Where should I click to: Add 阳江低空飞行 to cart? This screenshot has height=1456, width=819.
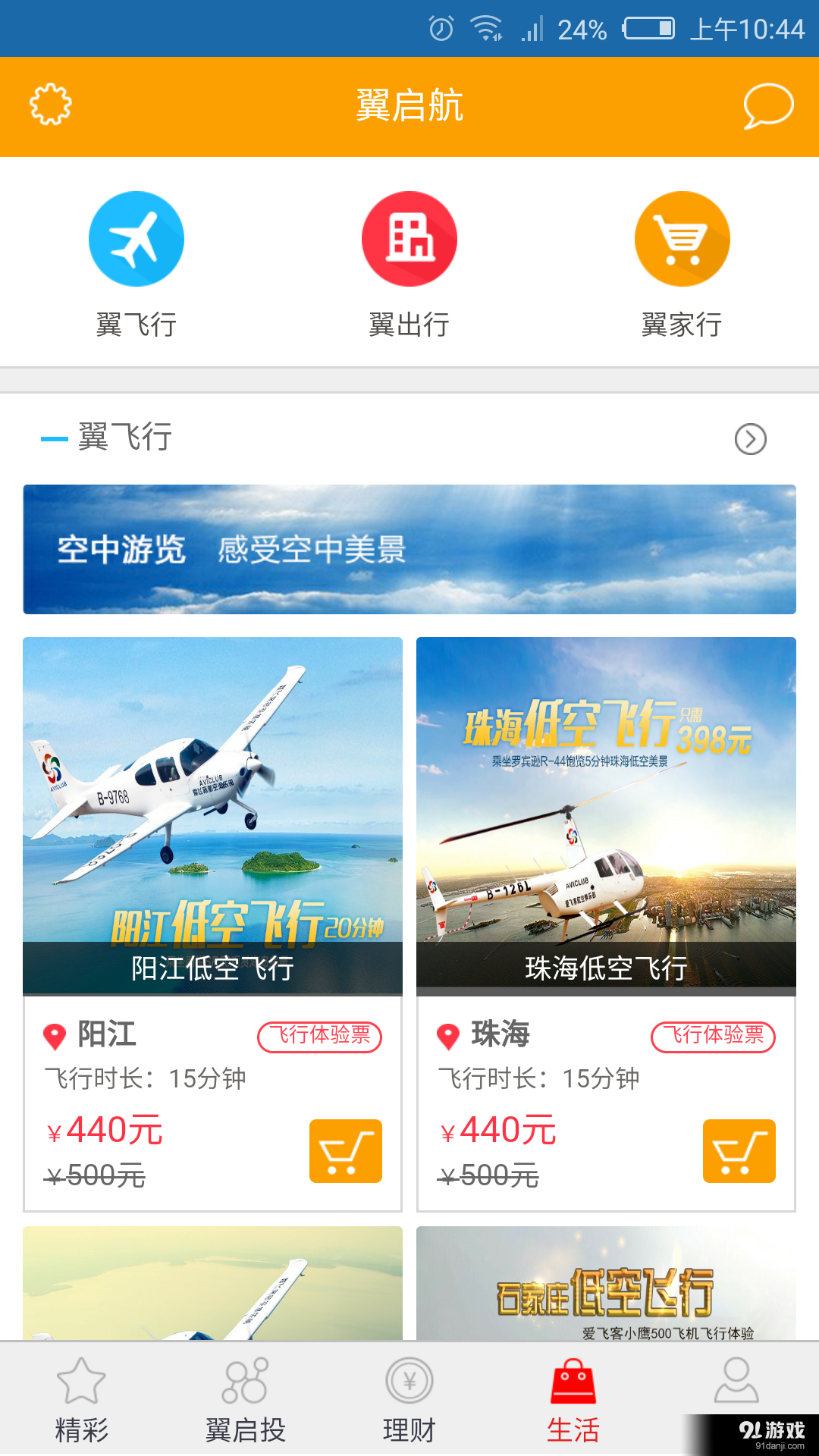point(346,1150)
